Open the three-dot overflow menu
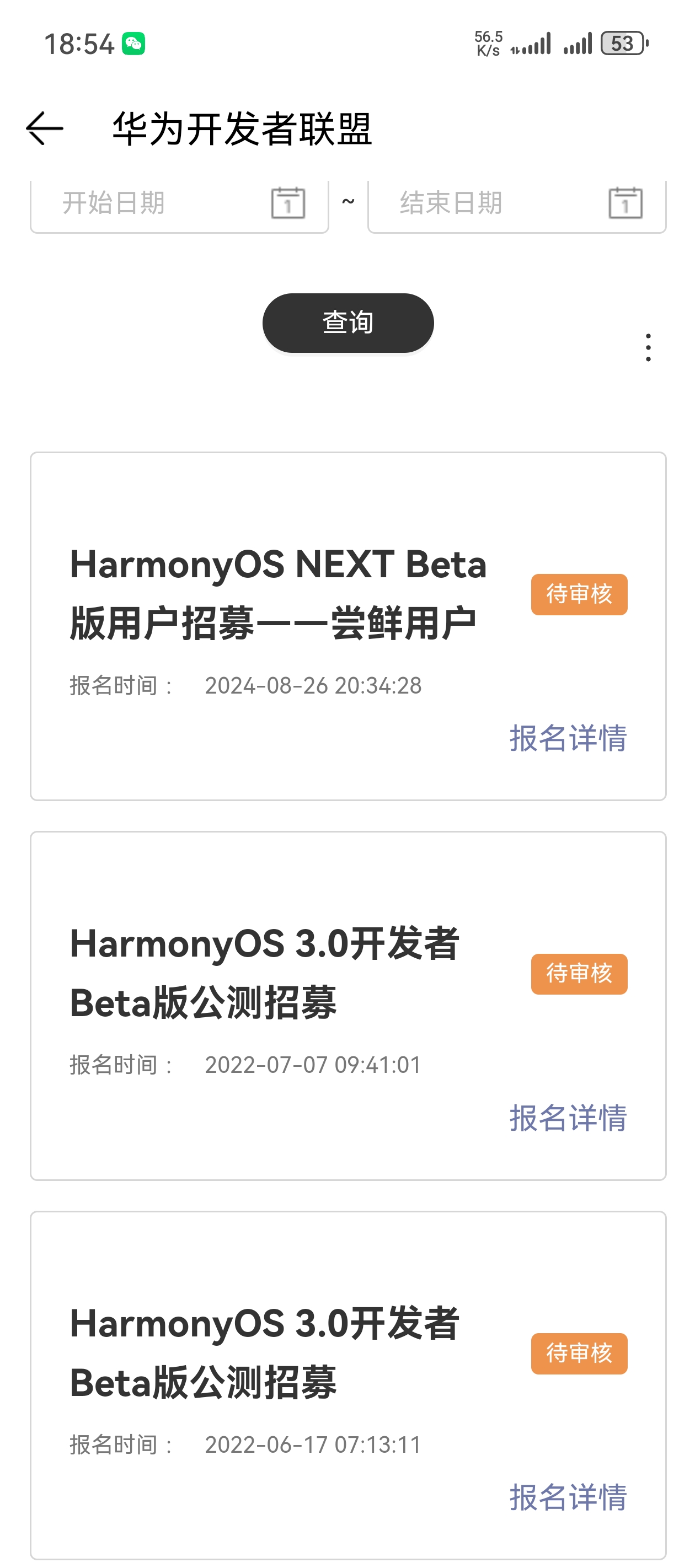695x1568 pixels. pos(648,347)
